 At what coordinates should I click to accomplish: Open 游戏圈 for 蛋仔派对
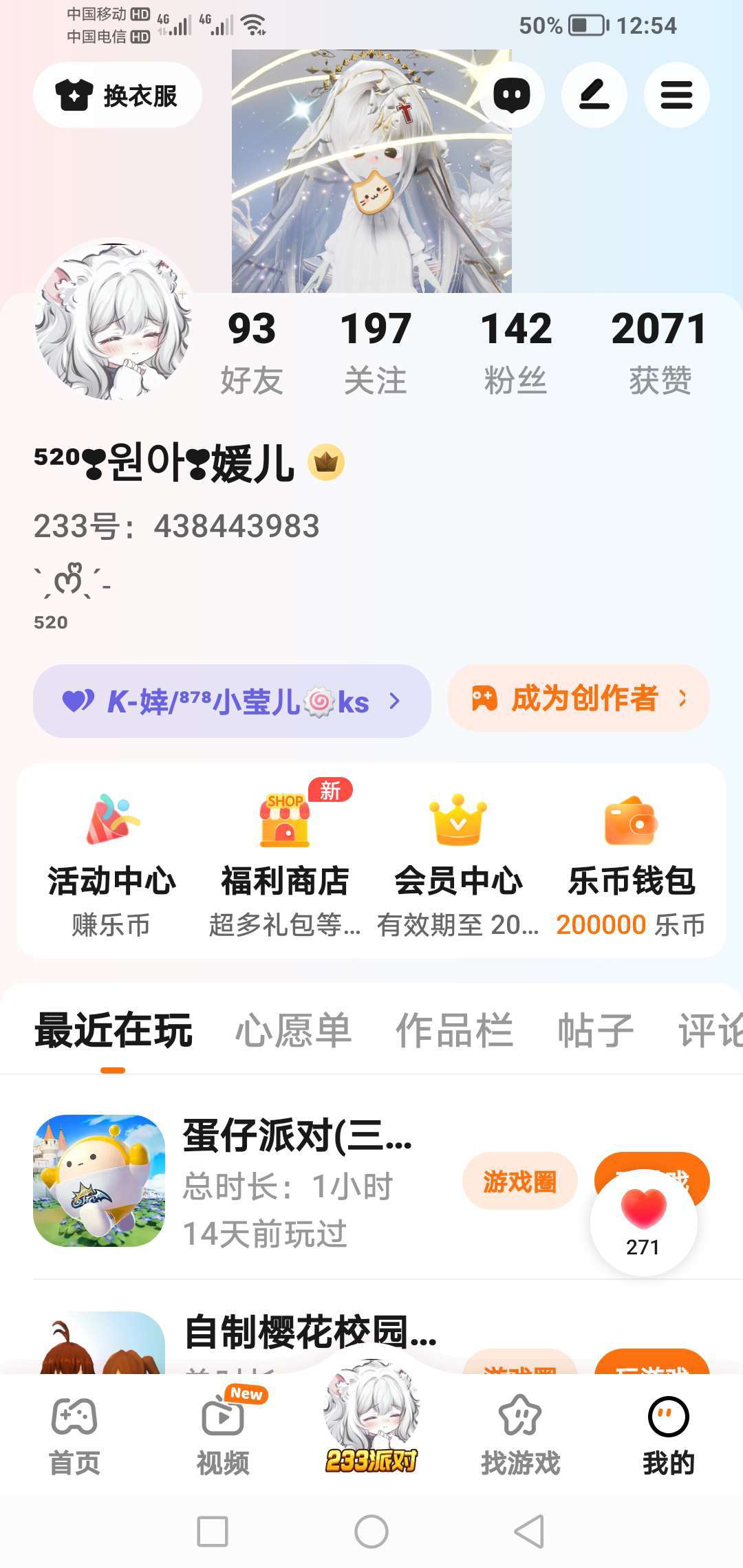tap(519, 1182)
